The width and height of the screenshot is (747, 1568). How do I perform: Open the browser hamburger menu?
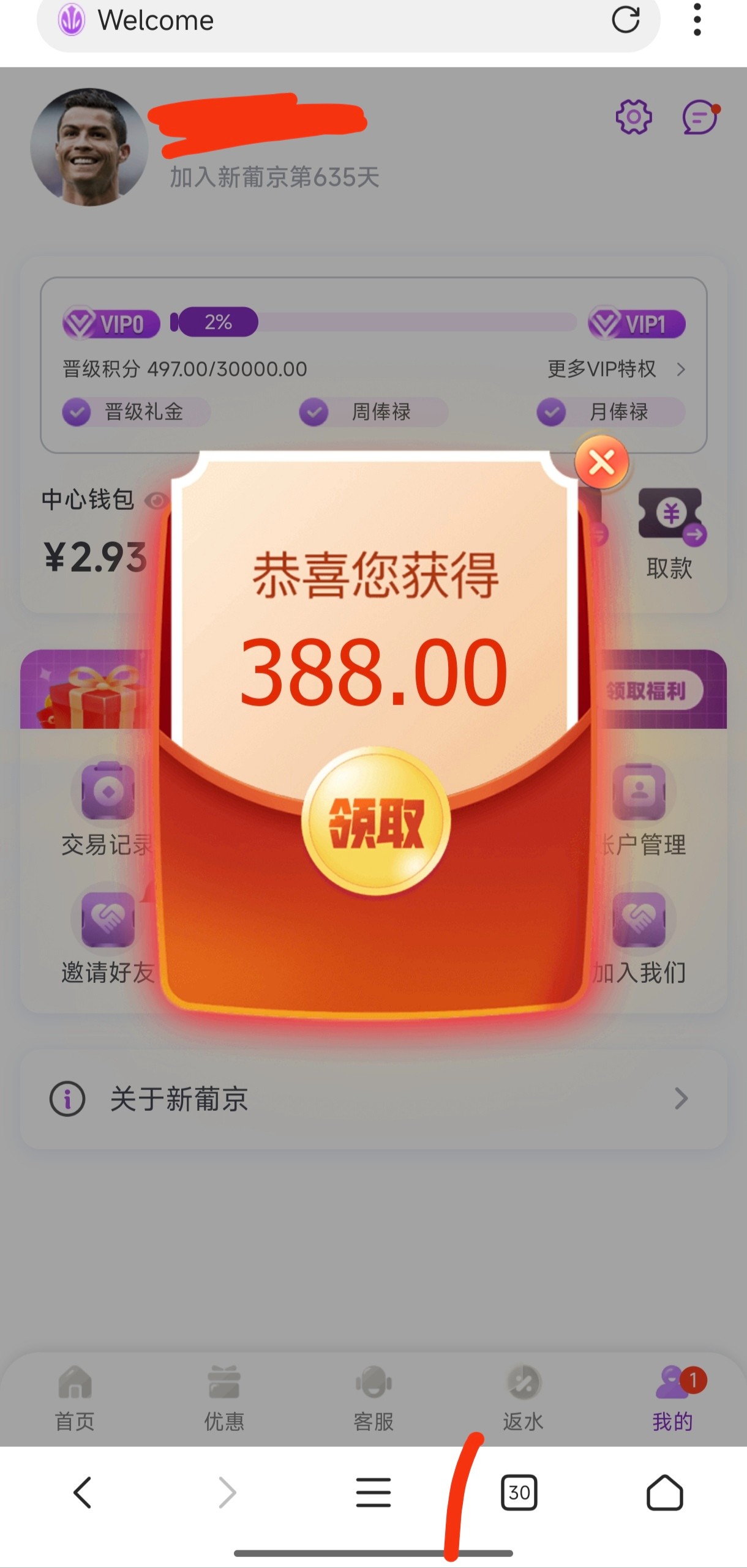374,1493
